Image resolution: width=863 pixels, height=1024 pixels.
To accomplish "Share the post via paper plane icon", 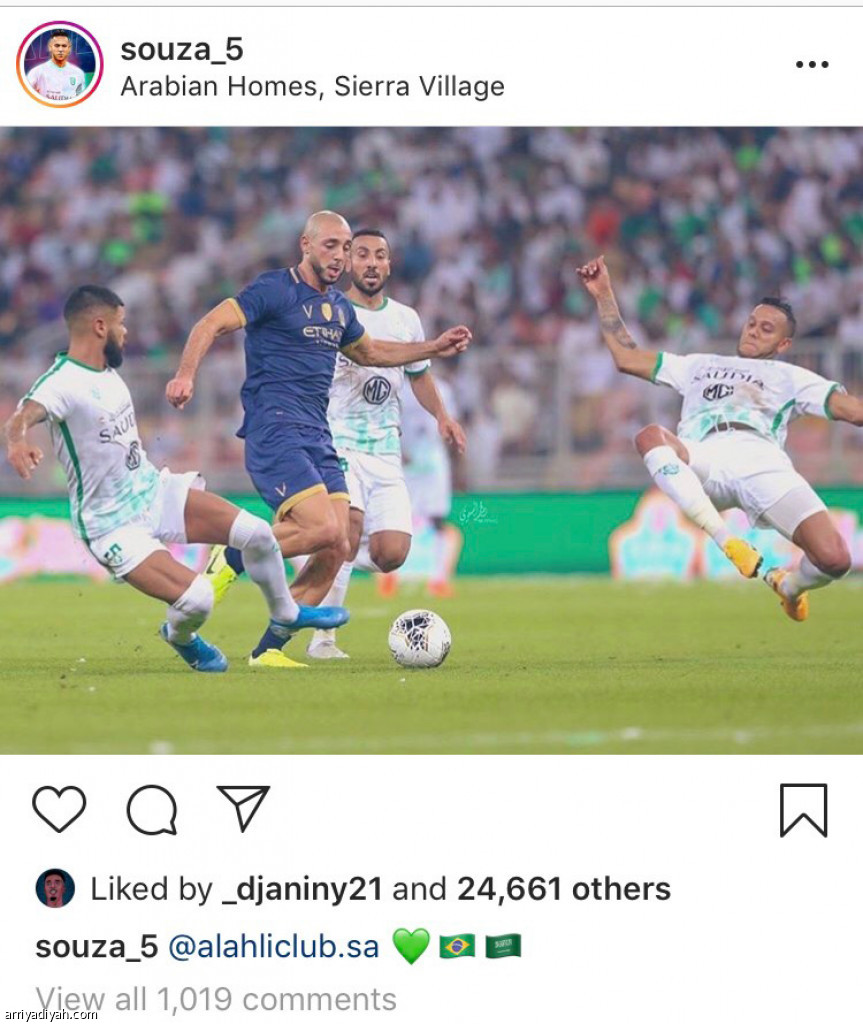I will [x=243, y=808].
